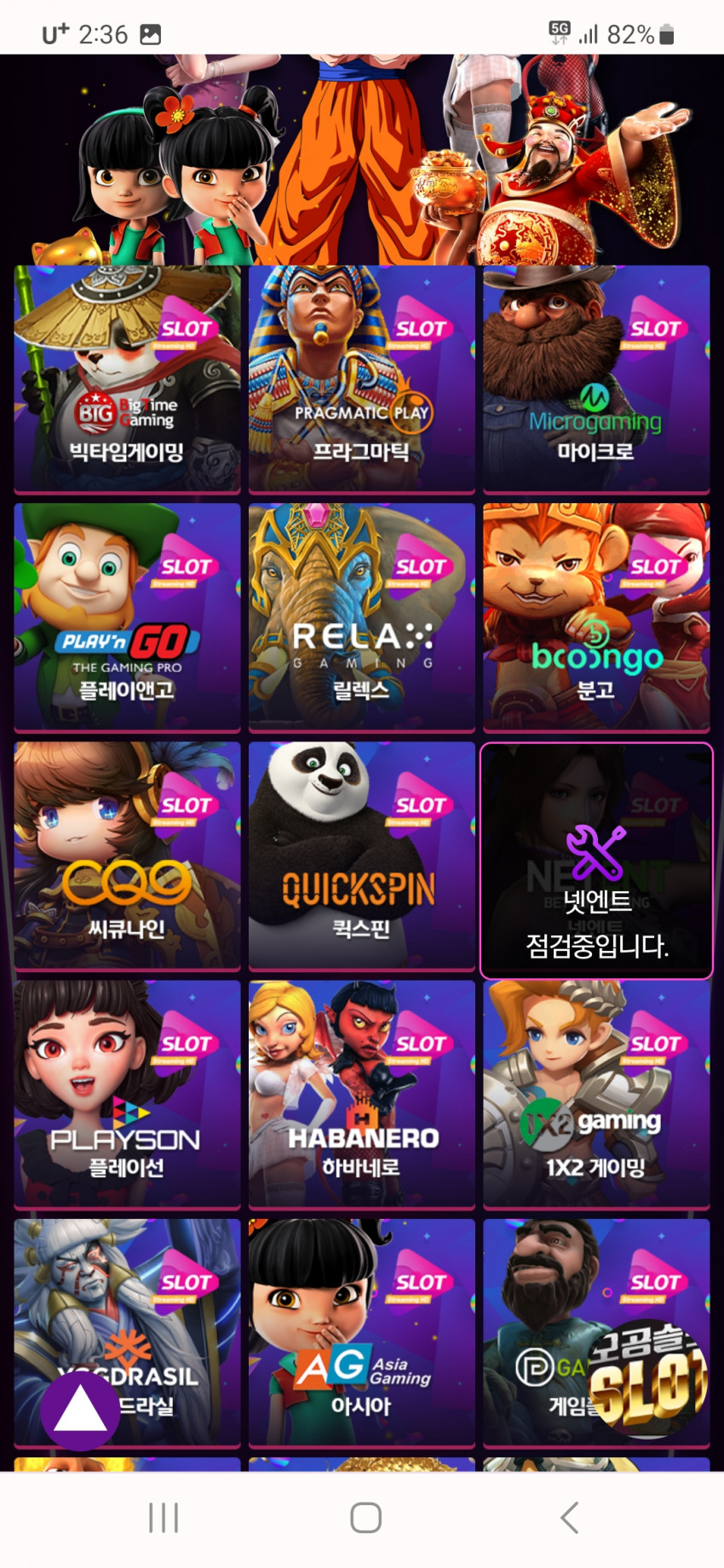
Task: Open Asia Gaming slots
Action: 361,1332
